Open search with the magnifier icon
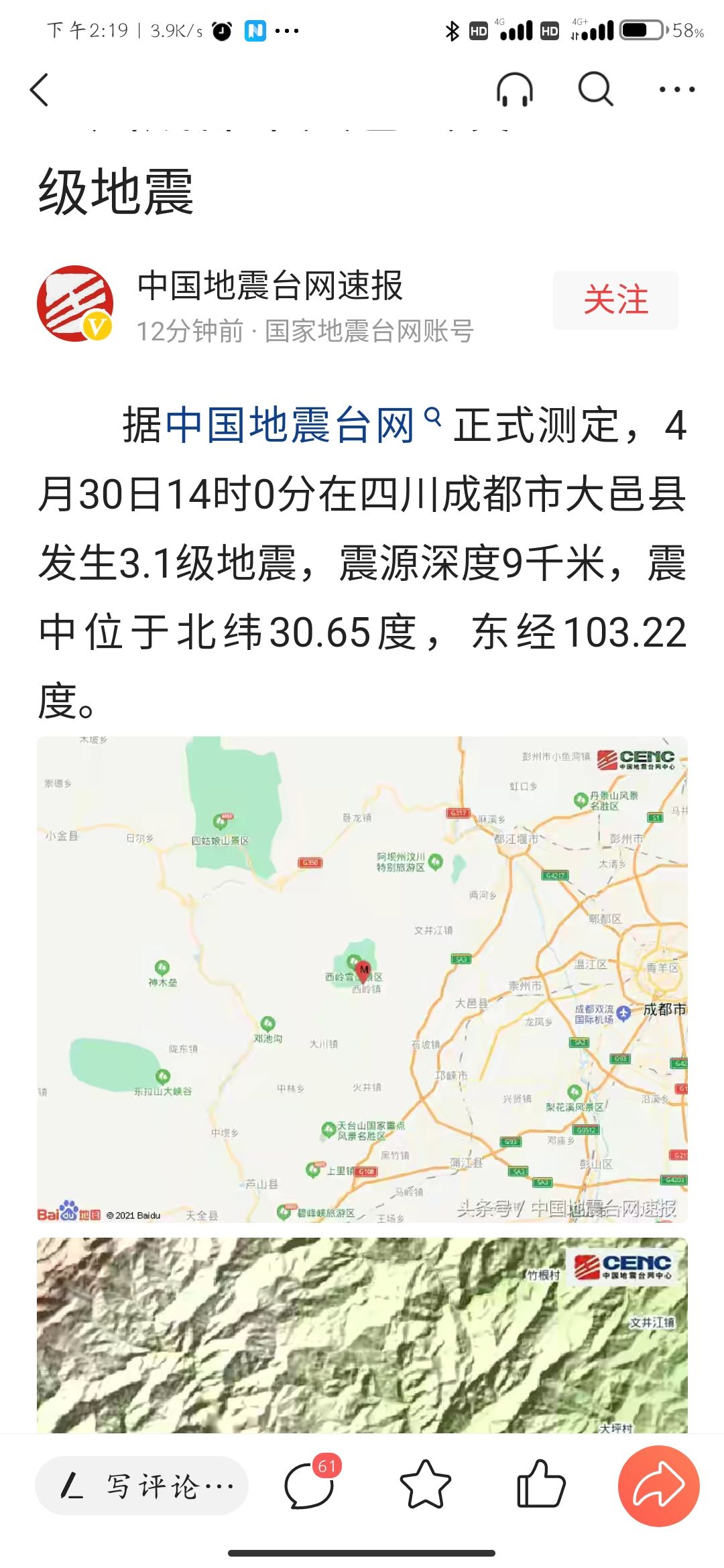 click(595, 89)
